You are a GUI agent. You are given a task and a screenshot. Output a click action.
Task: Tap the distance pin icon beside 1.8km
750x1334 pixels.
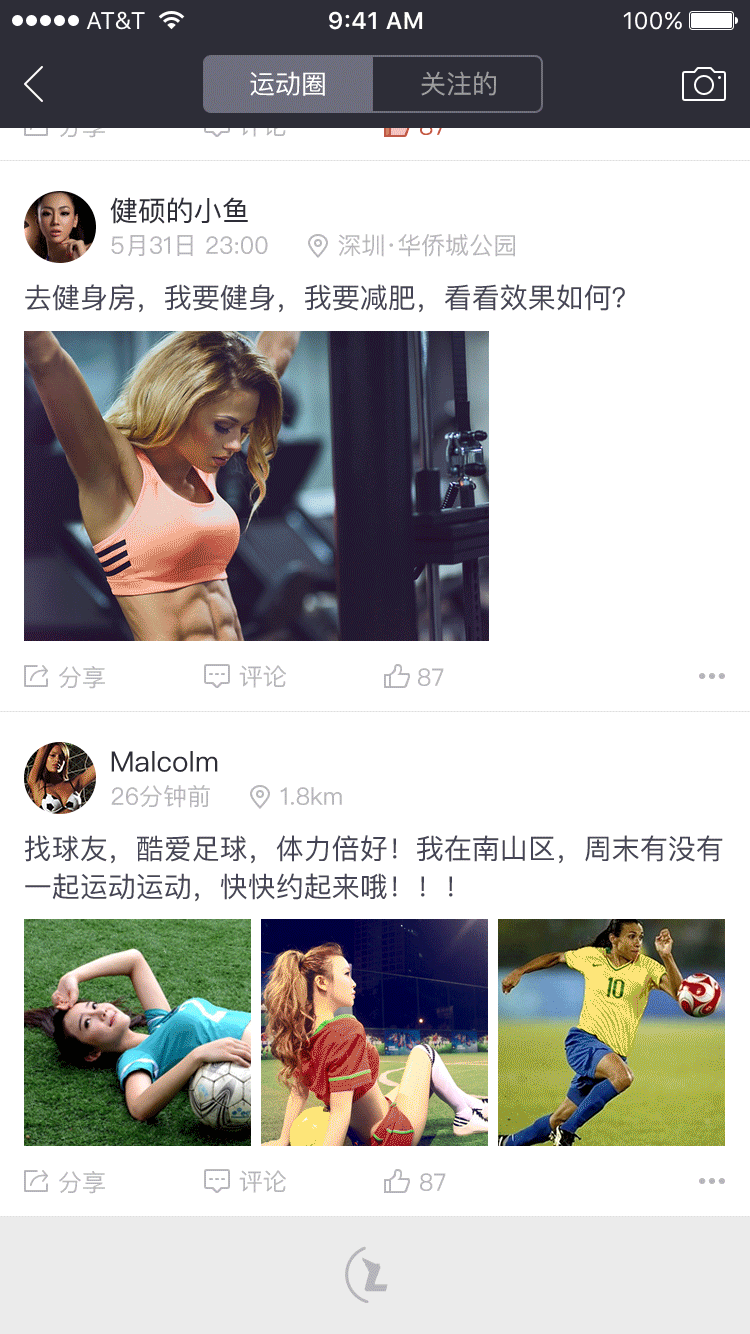tap(261, 797)
